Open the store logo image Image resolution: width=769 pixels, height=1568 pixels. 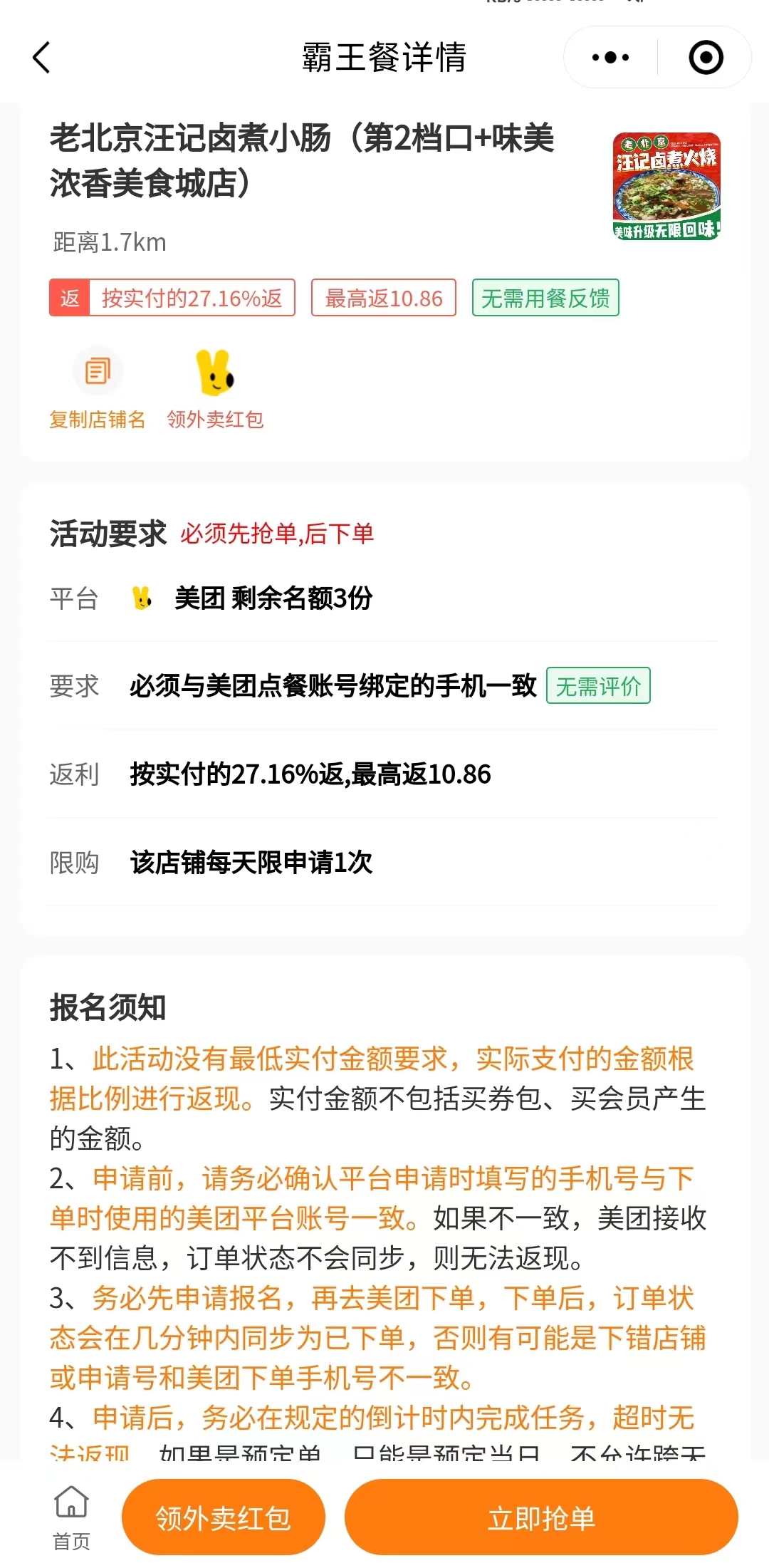coord(666,186)
